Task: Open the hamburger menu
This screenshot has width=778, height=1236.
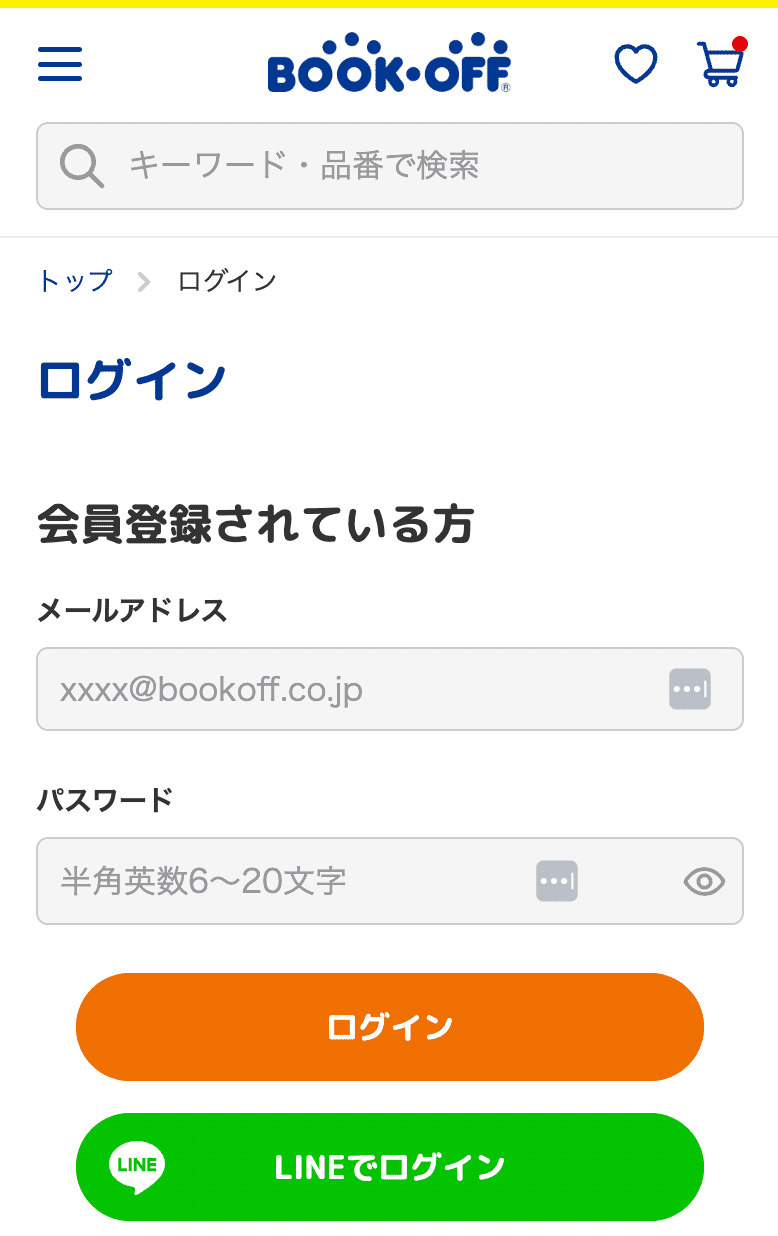Action: (60, 64)
